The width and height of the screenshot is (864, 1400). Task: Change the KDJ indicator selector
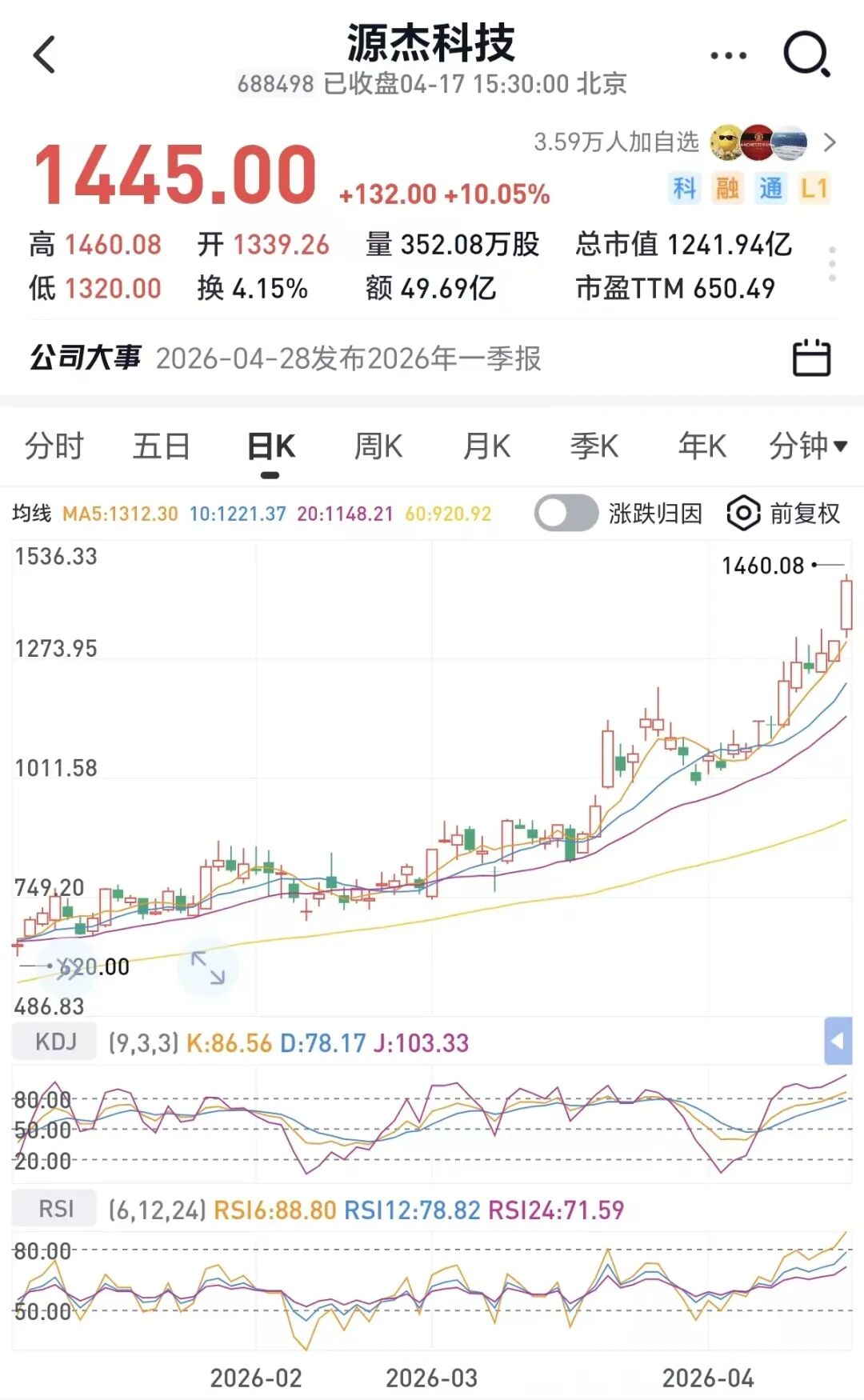click(55, 1042)
